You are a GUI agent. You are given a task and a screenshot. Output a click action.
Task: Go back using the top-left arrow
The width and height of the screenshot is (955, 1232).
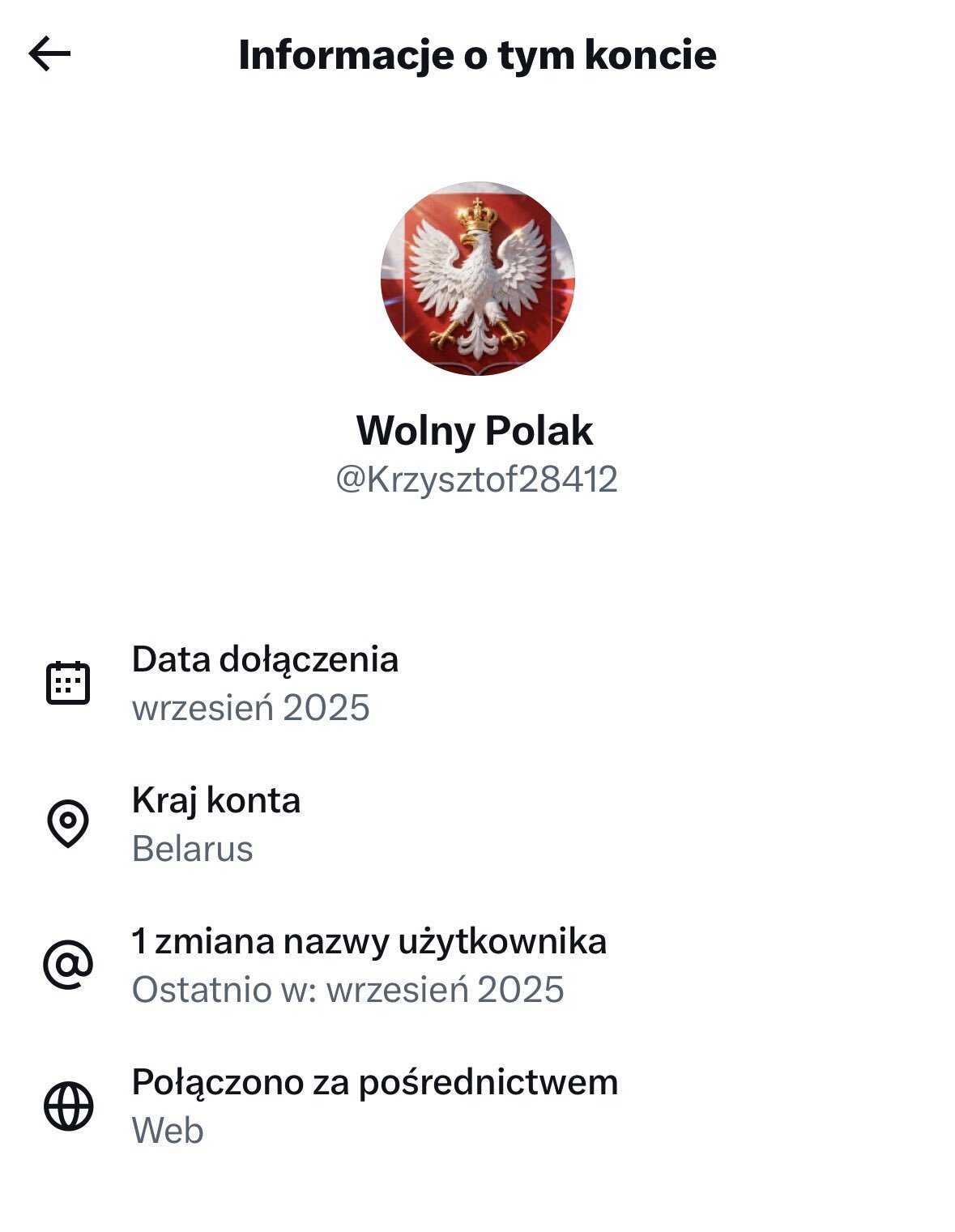(50, 54)
